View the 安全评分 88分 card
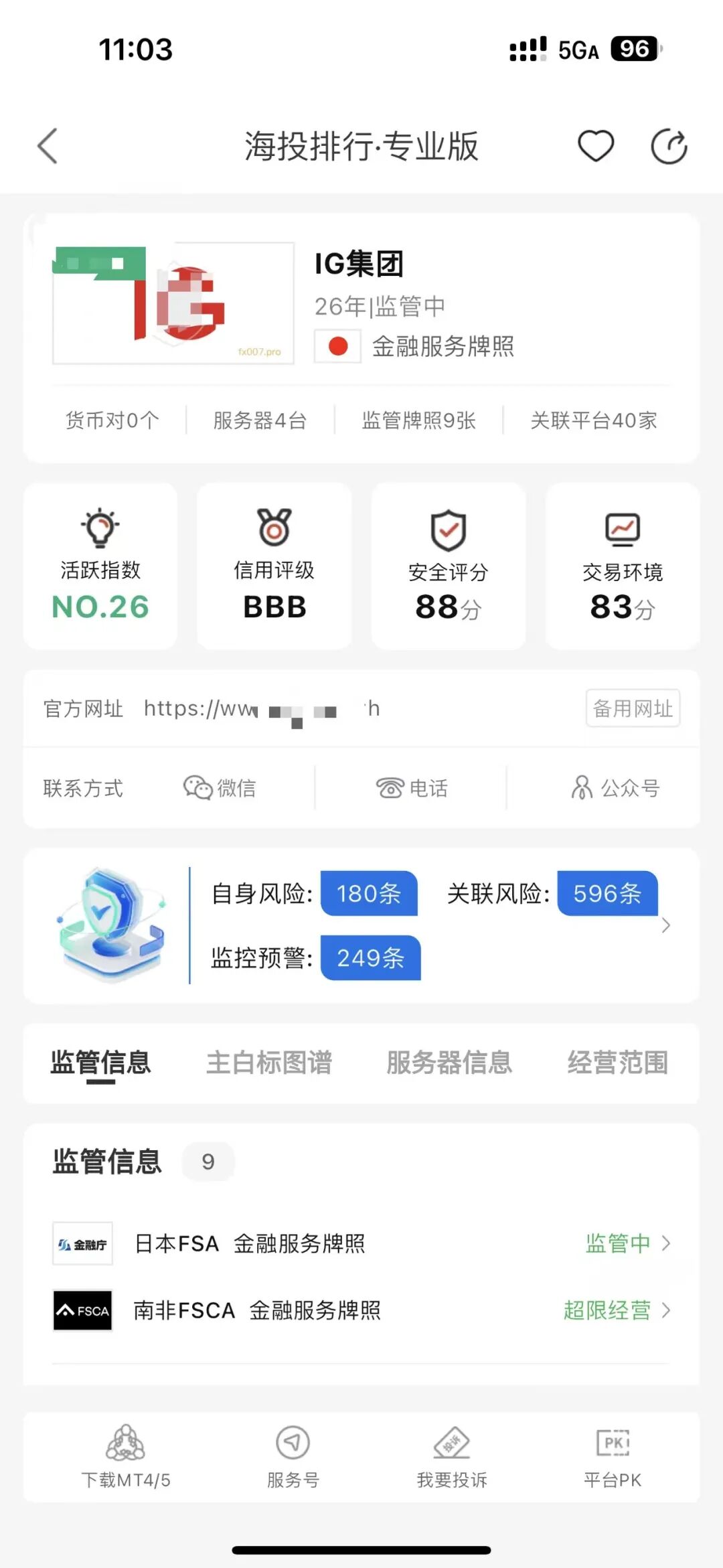Screen dimensions: 723x1568 pyautogui.click(x=449, y=566)
